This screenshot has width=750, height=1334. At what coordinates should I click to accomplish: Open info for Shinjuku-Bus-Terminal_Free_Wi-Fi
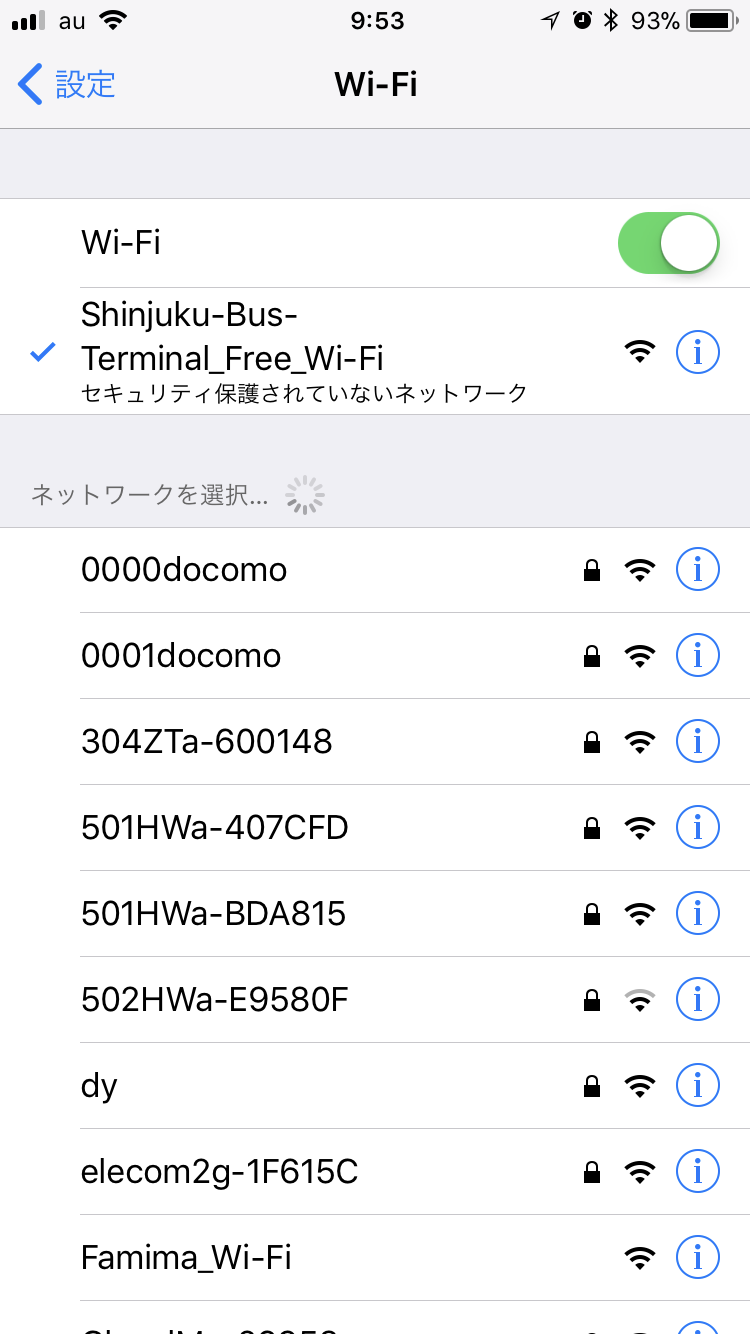pyautogui.click(x=698, y=352)
